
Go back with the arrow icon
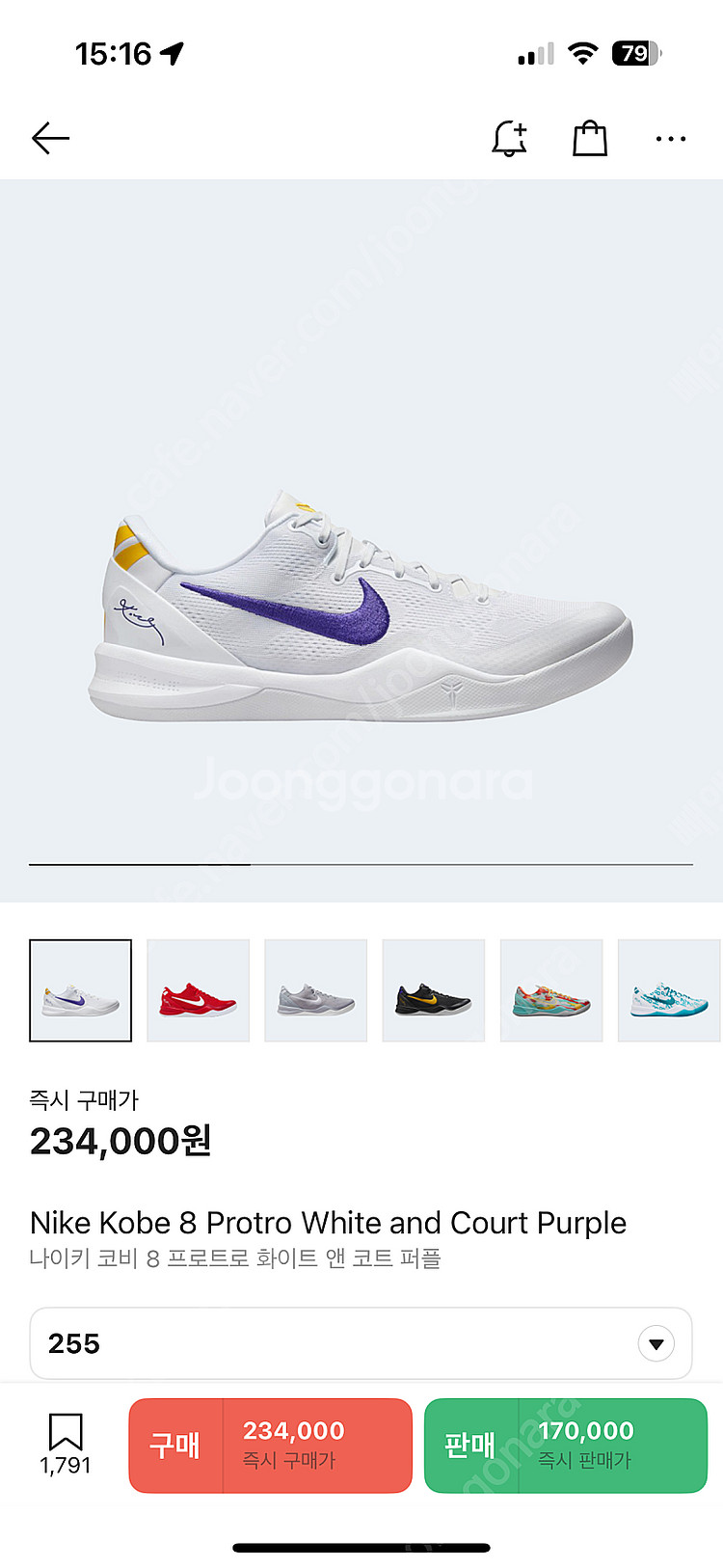(50, 139)
